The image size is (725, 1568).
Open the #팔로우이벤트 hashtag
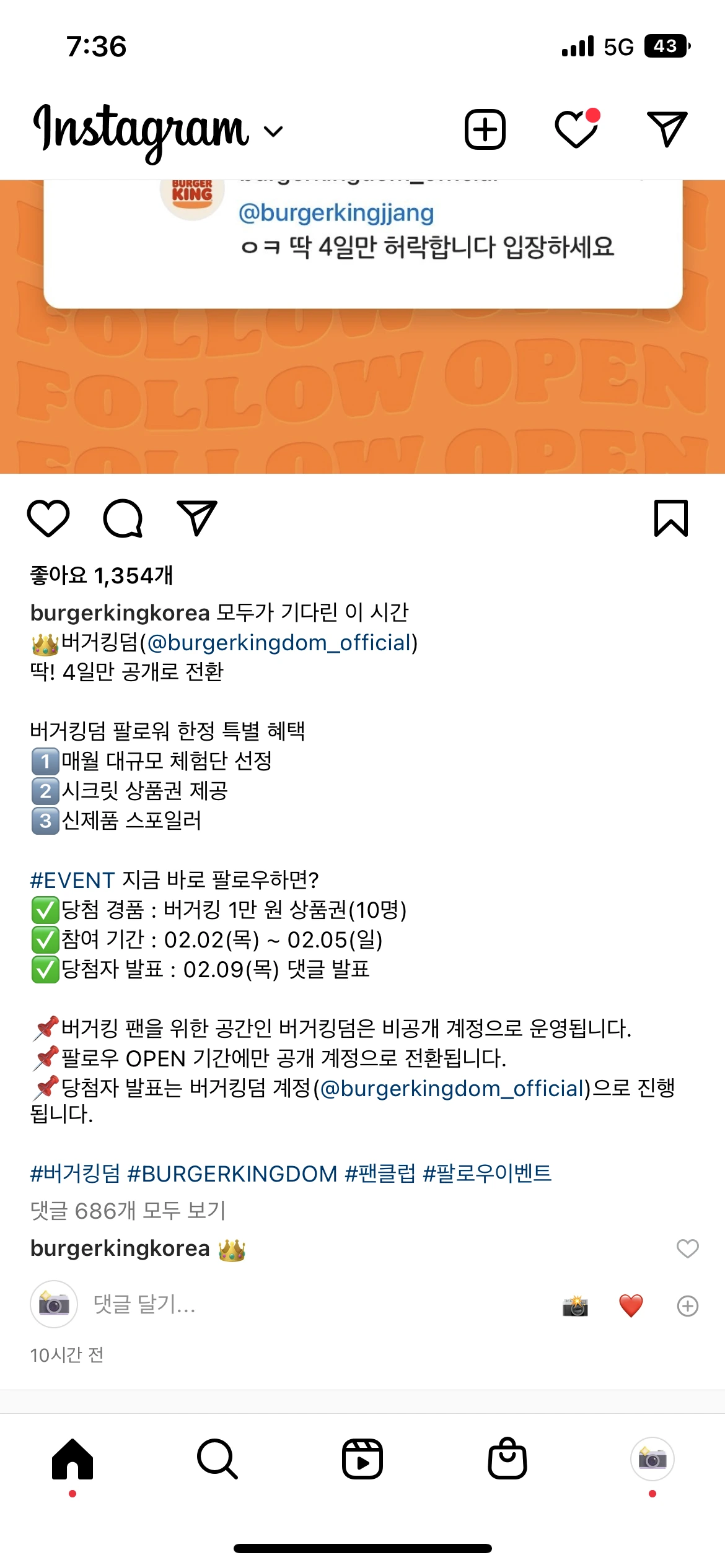pyautogui.click(x=487, y=1174)
